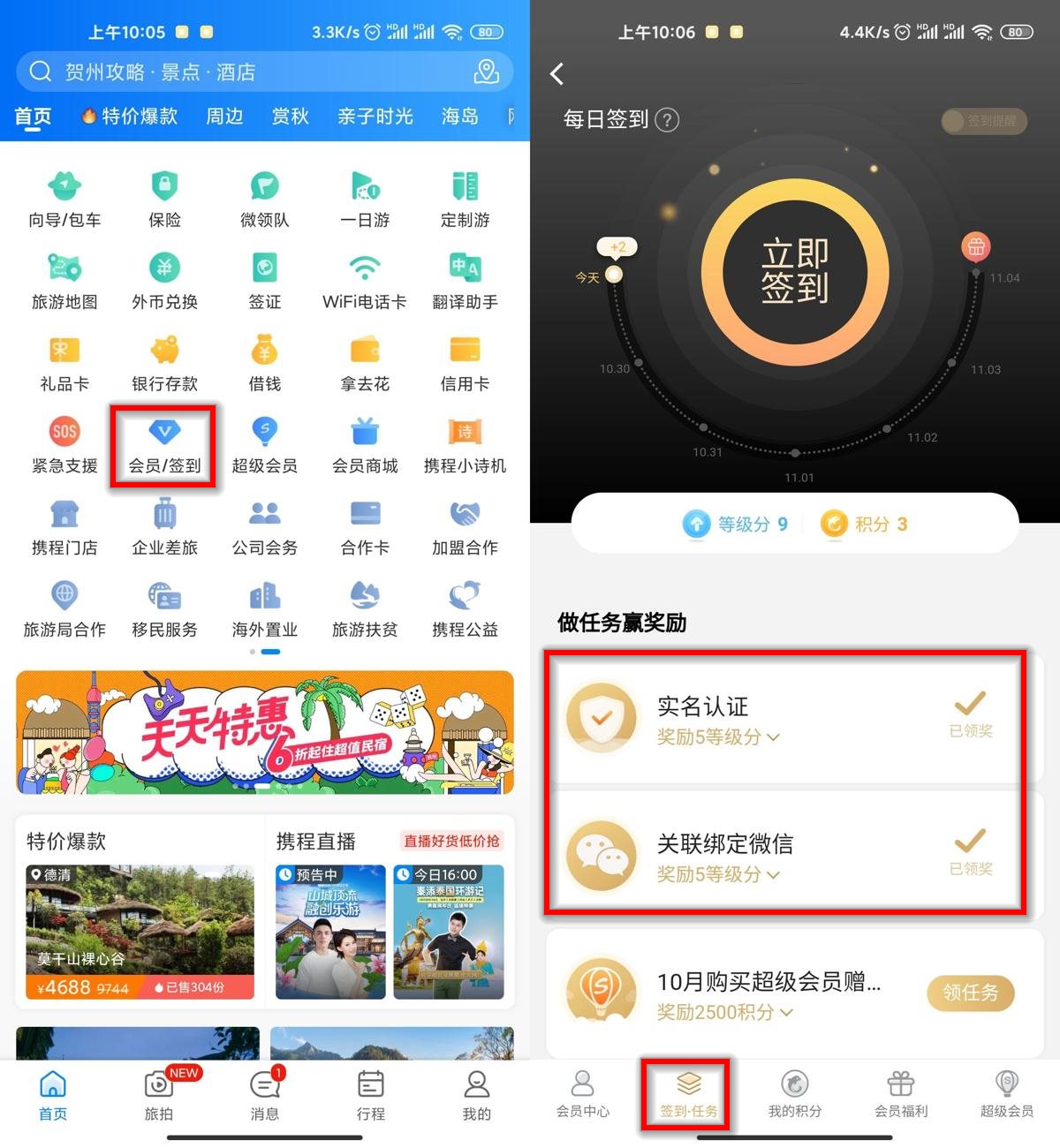Expand reward details under 实名认证
The width and height of the screenshot is (1060, 1148).
(773, 737)
